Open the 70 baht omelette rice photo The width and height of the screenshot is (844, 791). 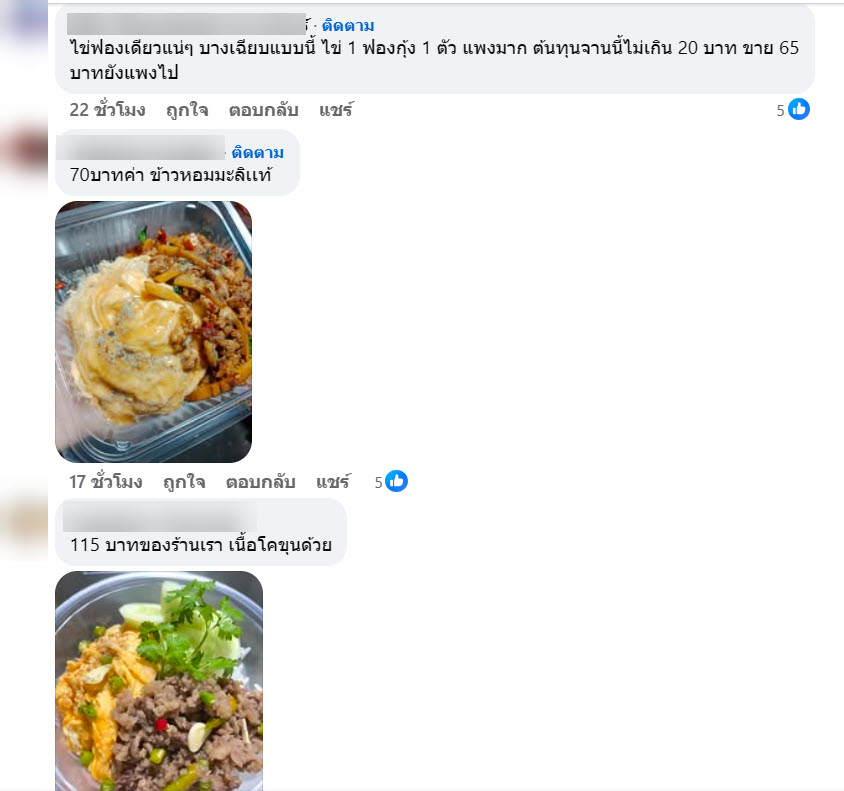pos(153,331)
